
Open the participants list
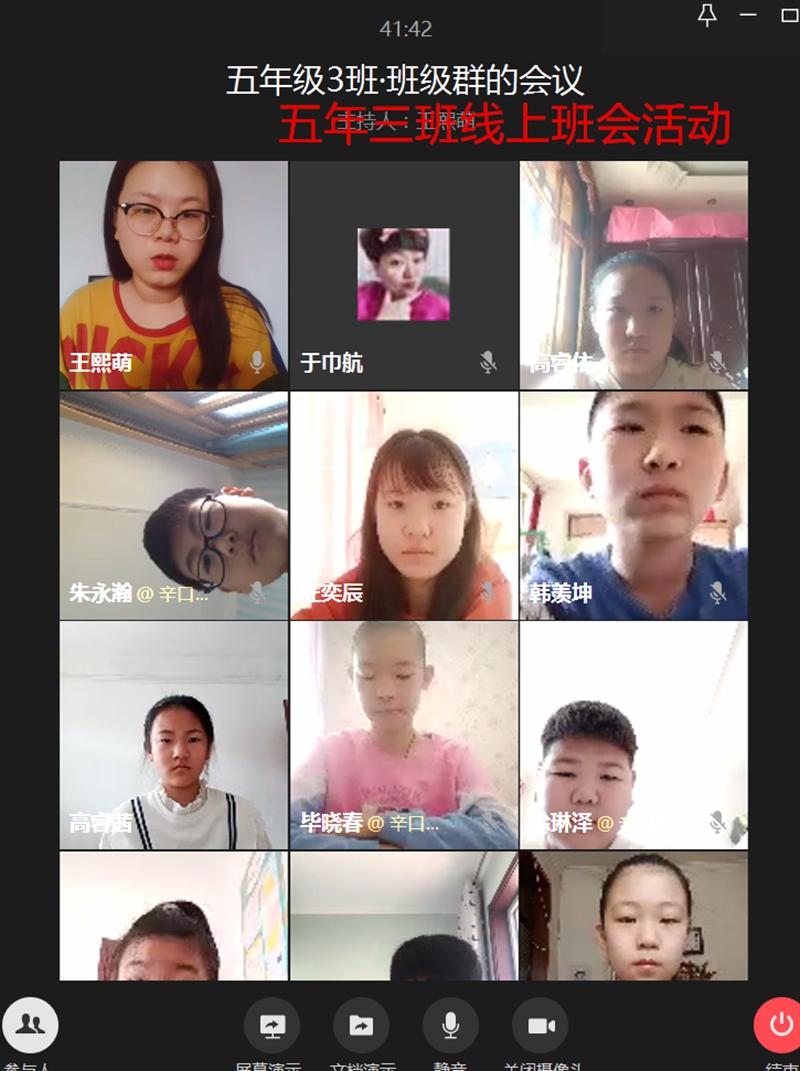tap(30, 1025)
